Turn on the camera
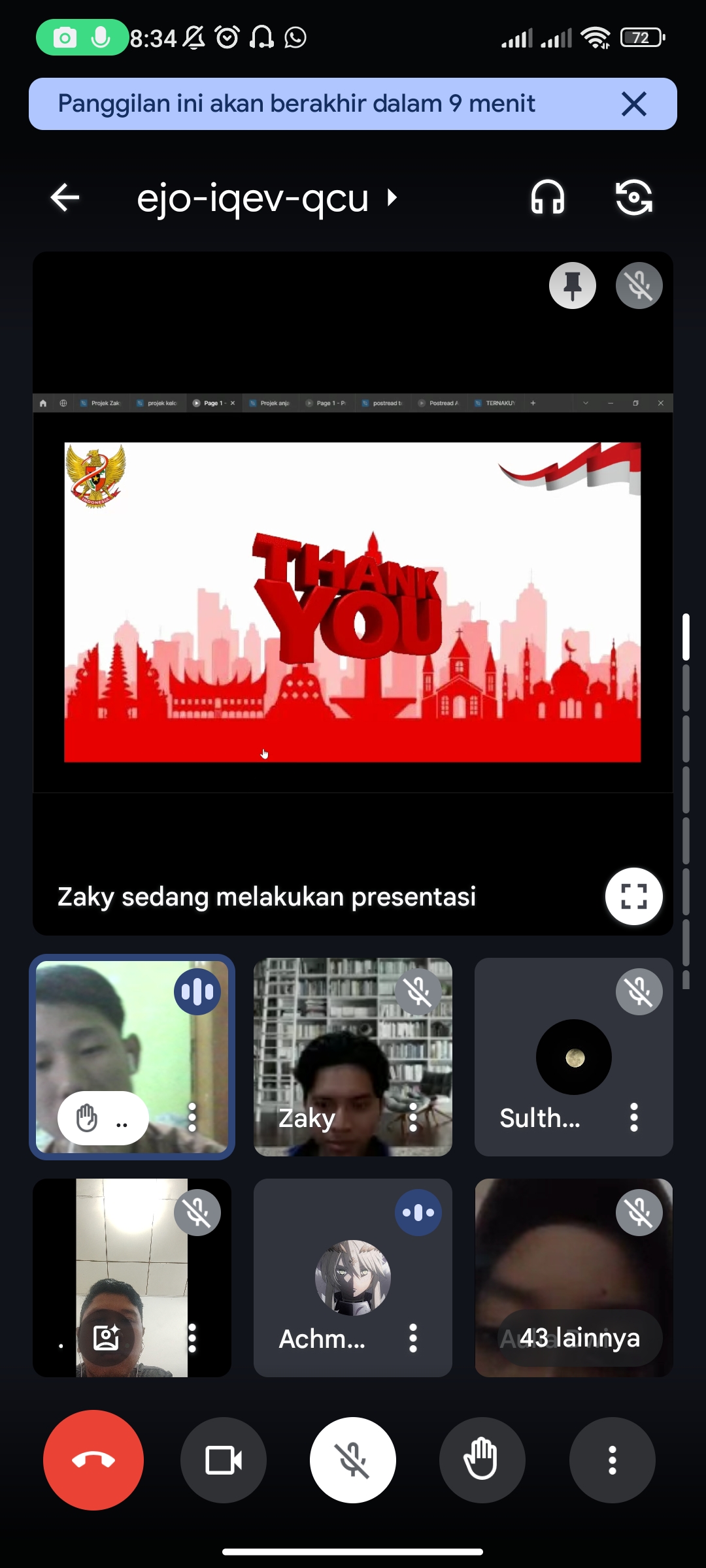The image size is (706, 1568). pos(224,1460)
